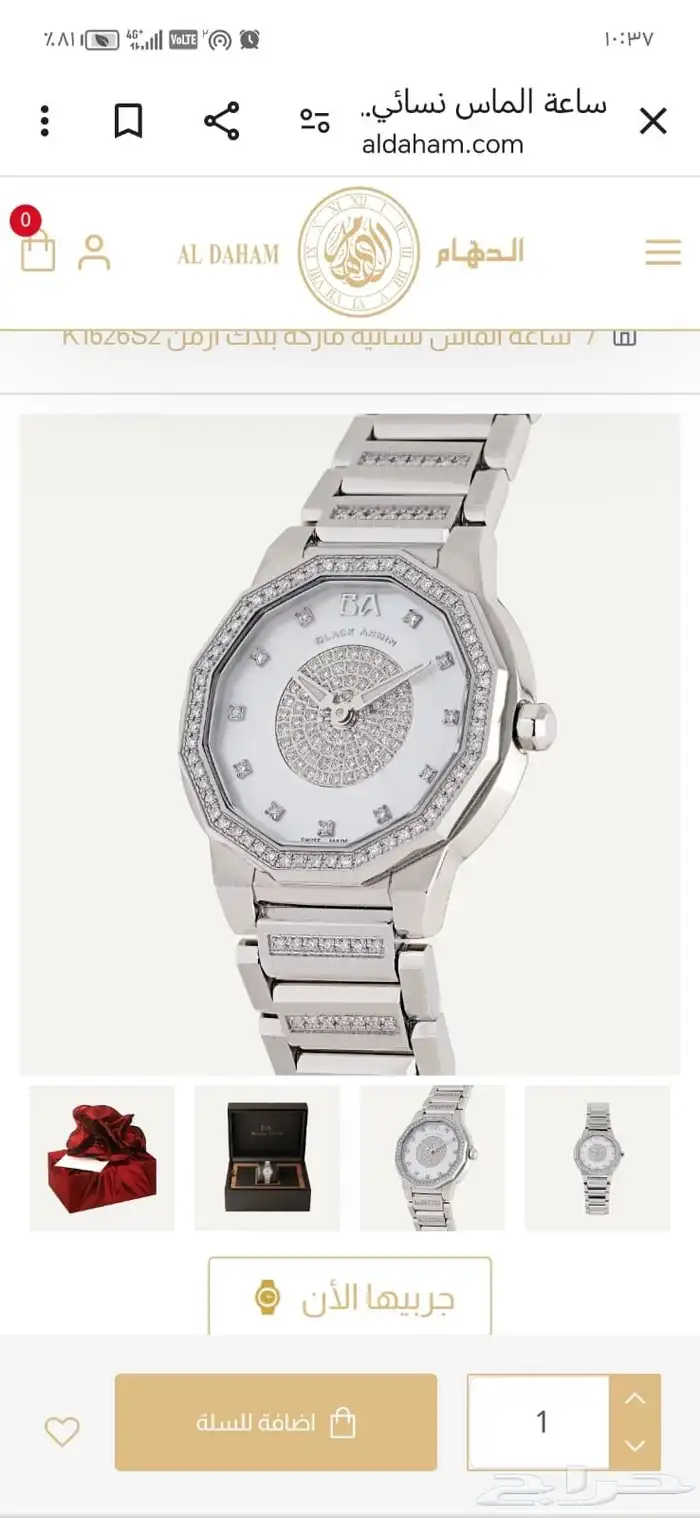The height and width of the screenshot is (1518, 700).
Task: Select the red gift wrap thumbnail
Action: tap(102, 1158)
